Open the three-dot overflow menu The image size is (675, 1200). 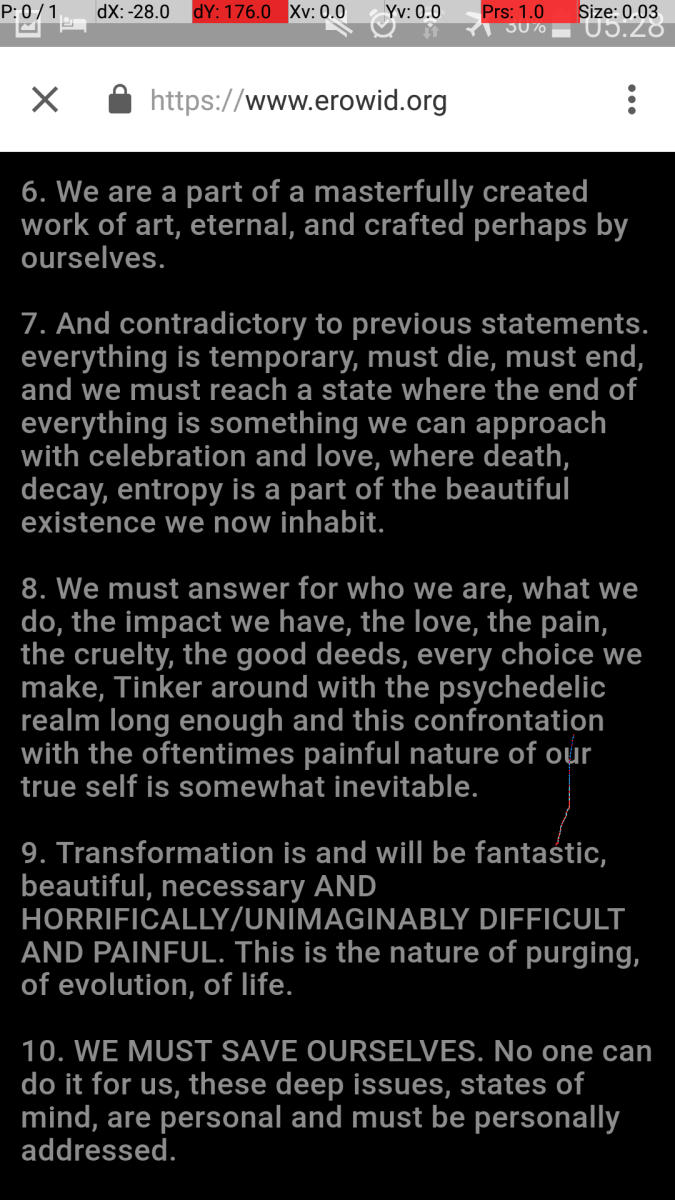[631, 100]
